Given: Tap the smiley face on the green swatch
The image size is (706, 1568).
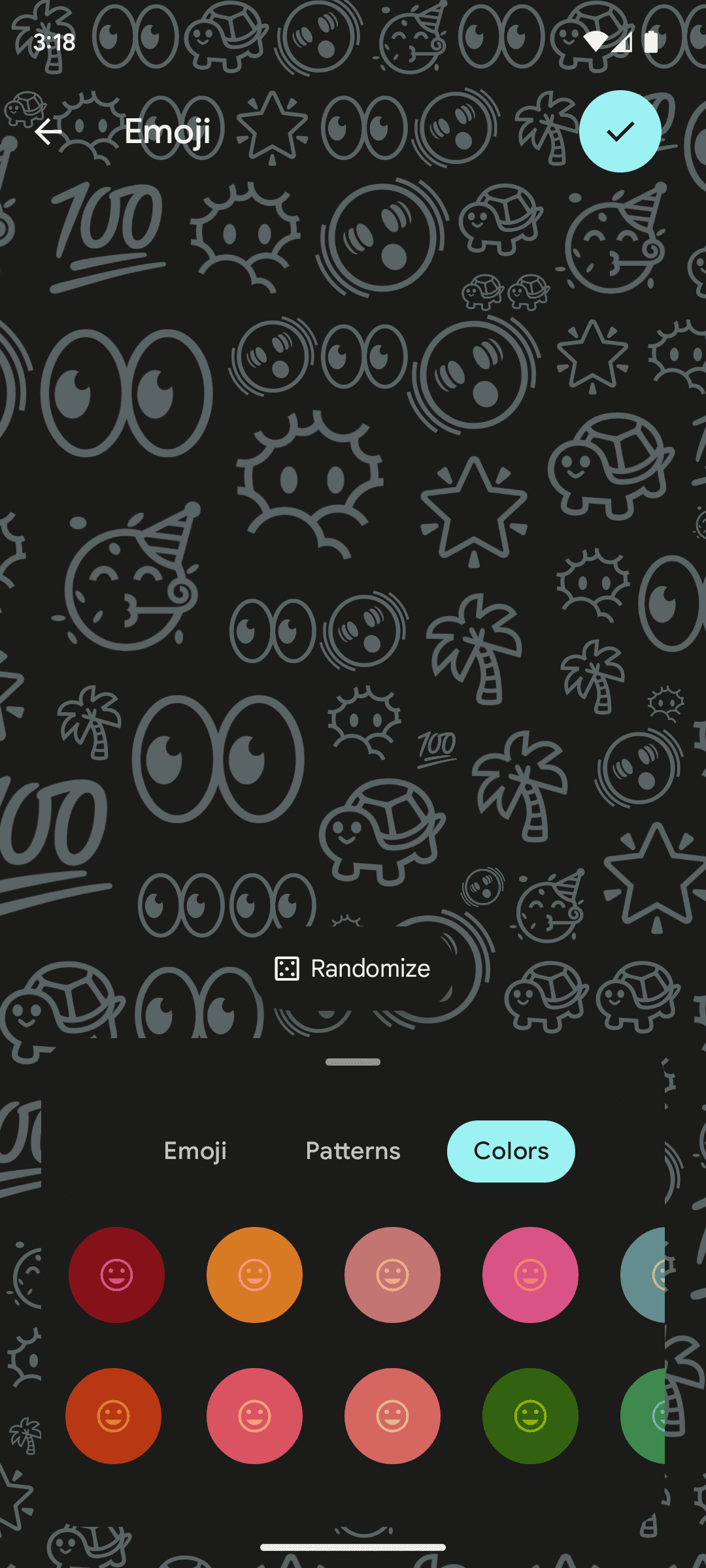Looking at the screenshot, I should [530, 1415].
